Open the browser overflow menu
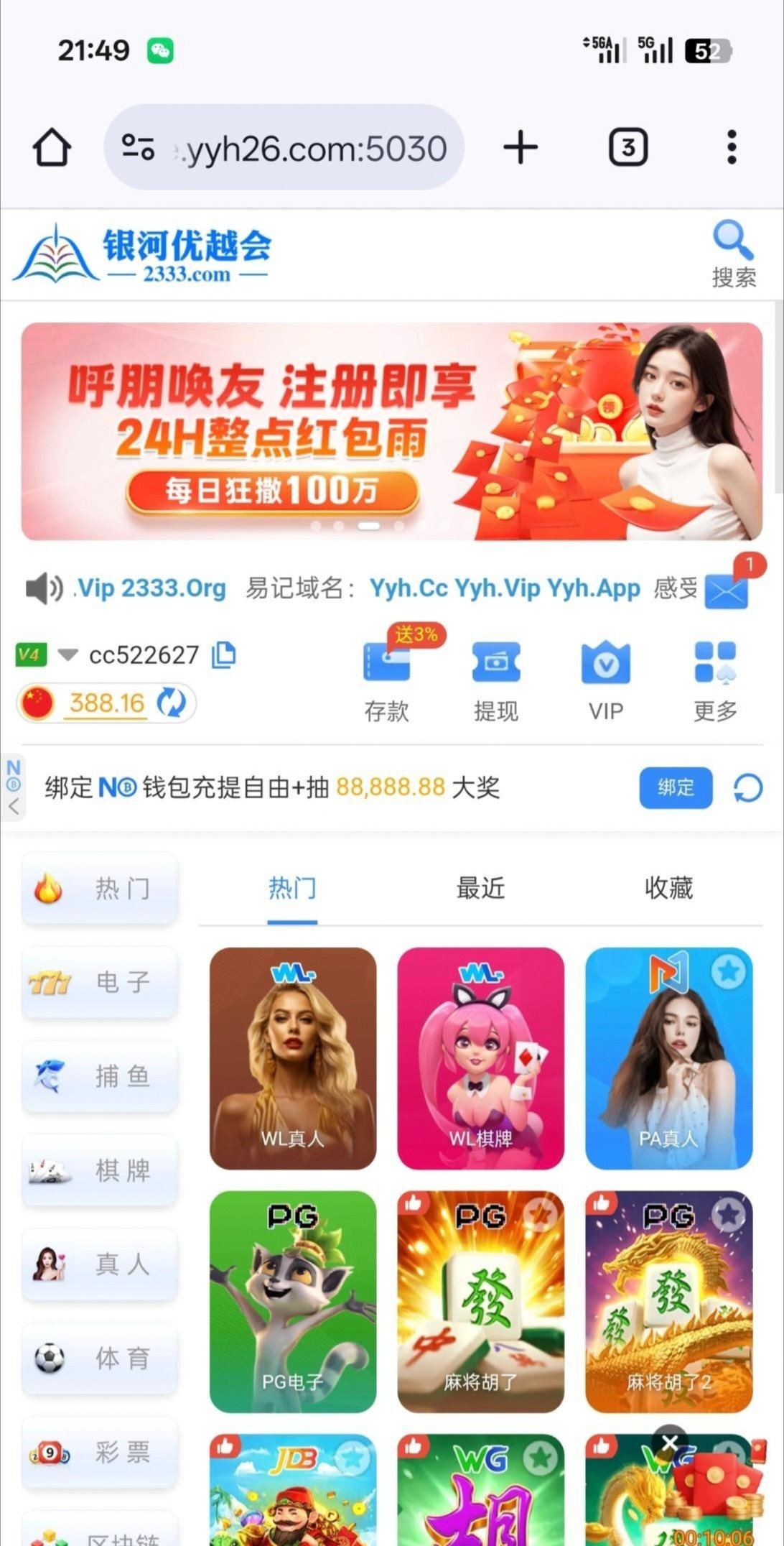The image size is (784, 1546). click(731, 148)
